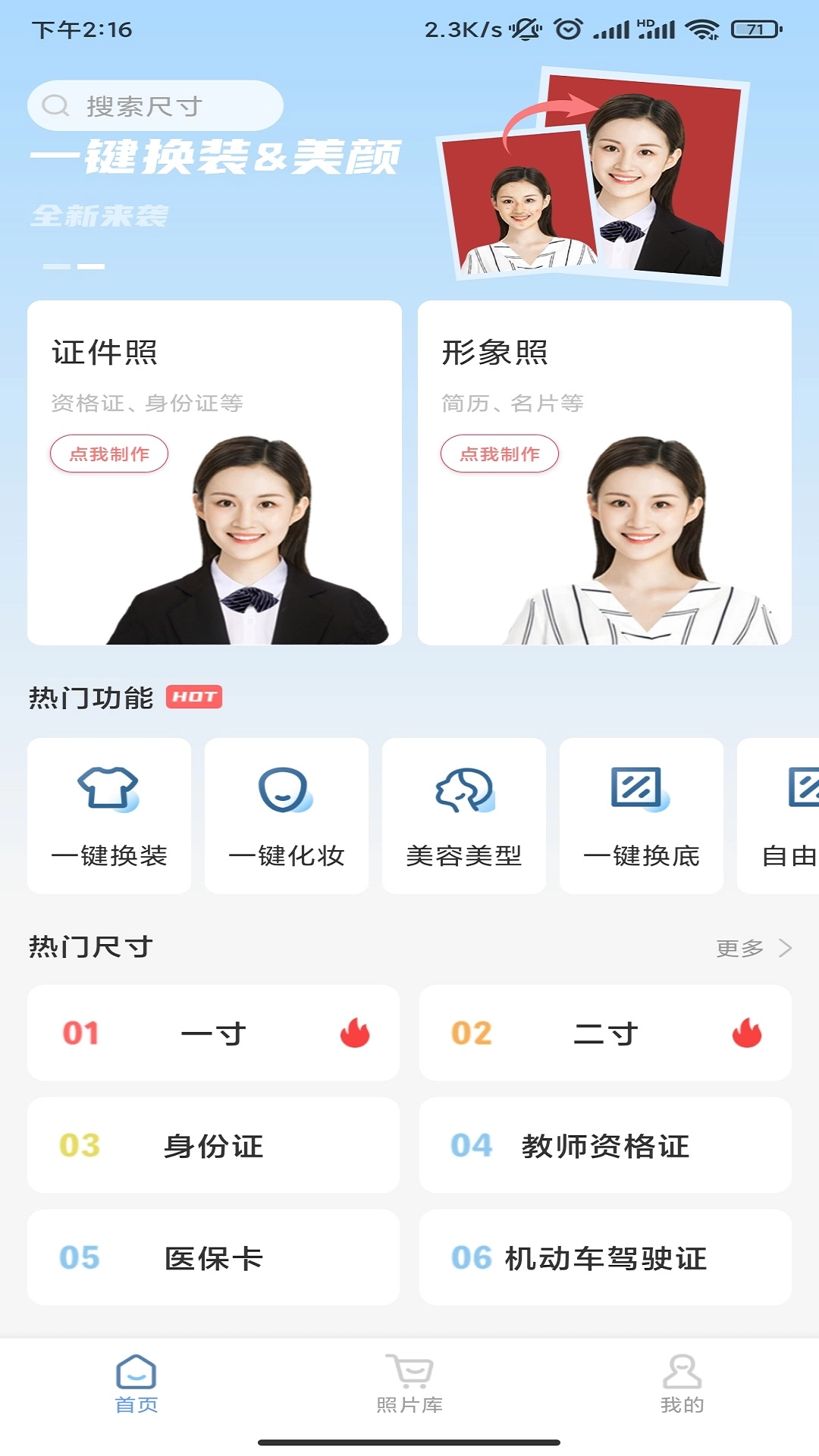Select the 一寸 photo size

point(212,1032)
